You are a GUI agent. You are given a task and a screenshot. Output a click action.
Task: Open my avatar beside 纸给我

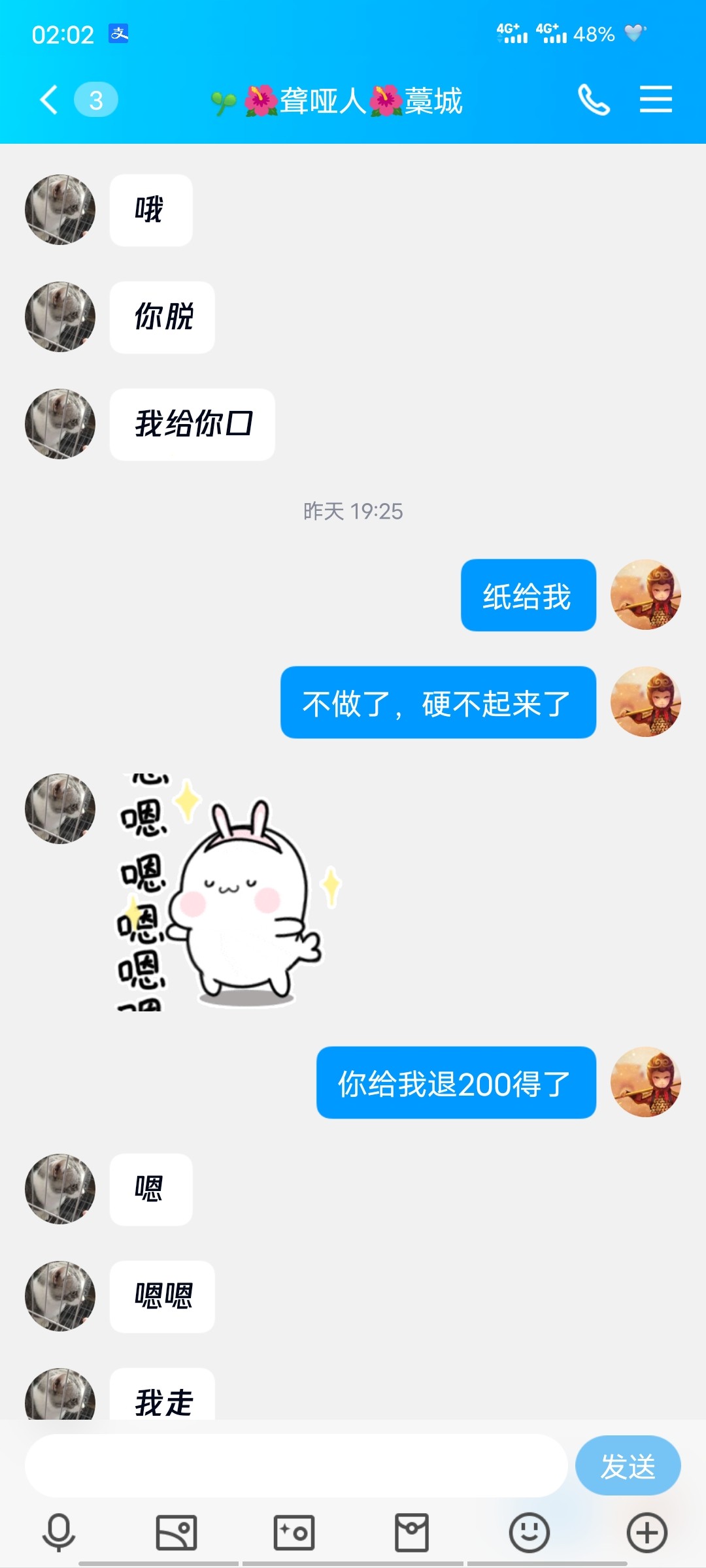[645, 595]
